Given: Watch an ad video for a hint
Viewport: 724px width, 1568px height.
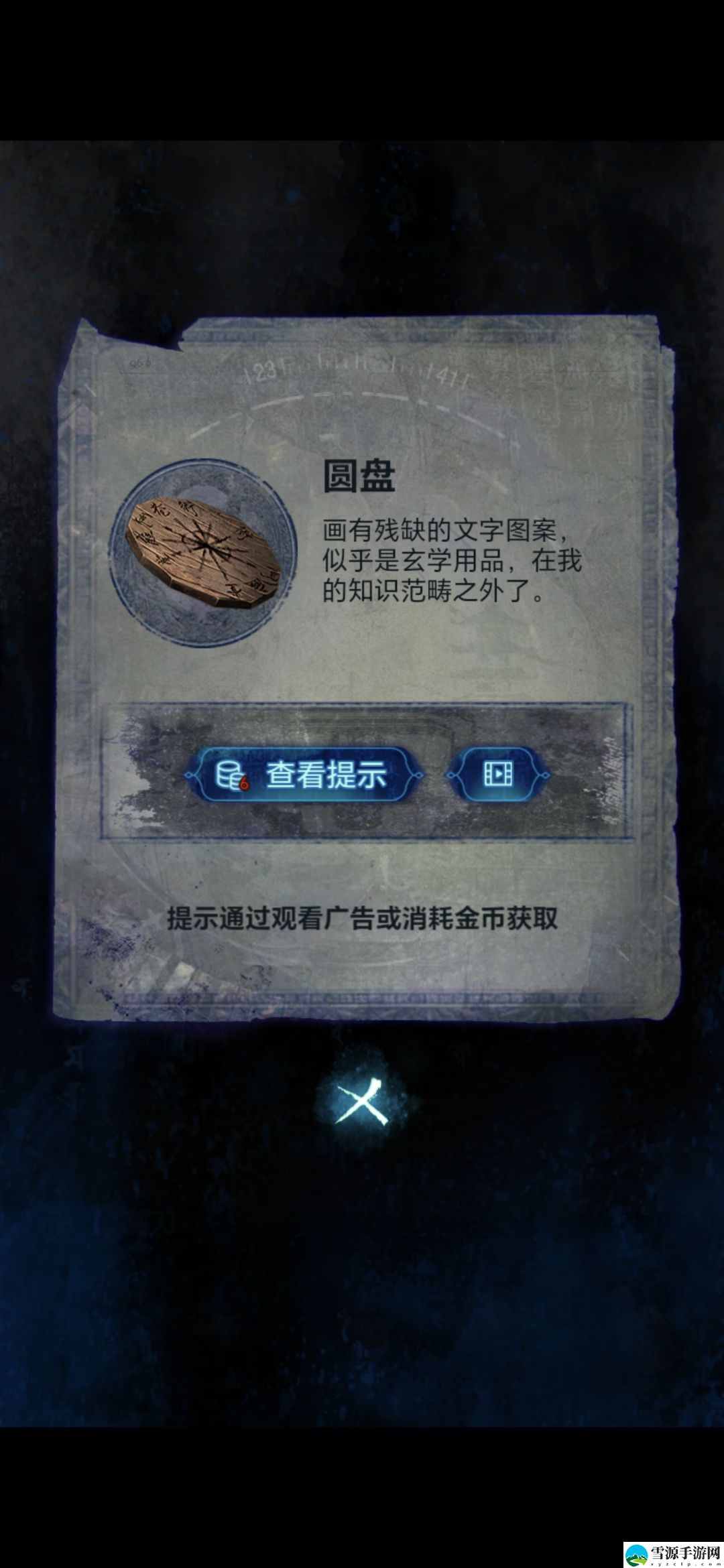Looking at the screenshot, I should pos(498,775).
